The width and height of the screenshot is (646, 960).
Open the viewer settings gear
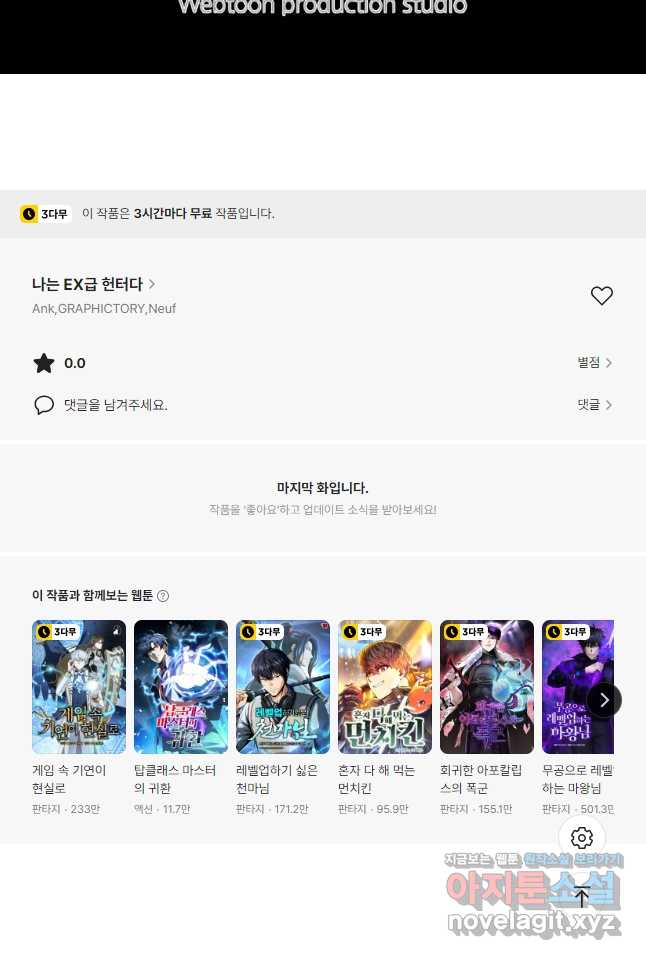pos(582,838)
